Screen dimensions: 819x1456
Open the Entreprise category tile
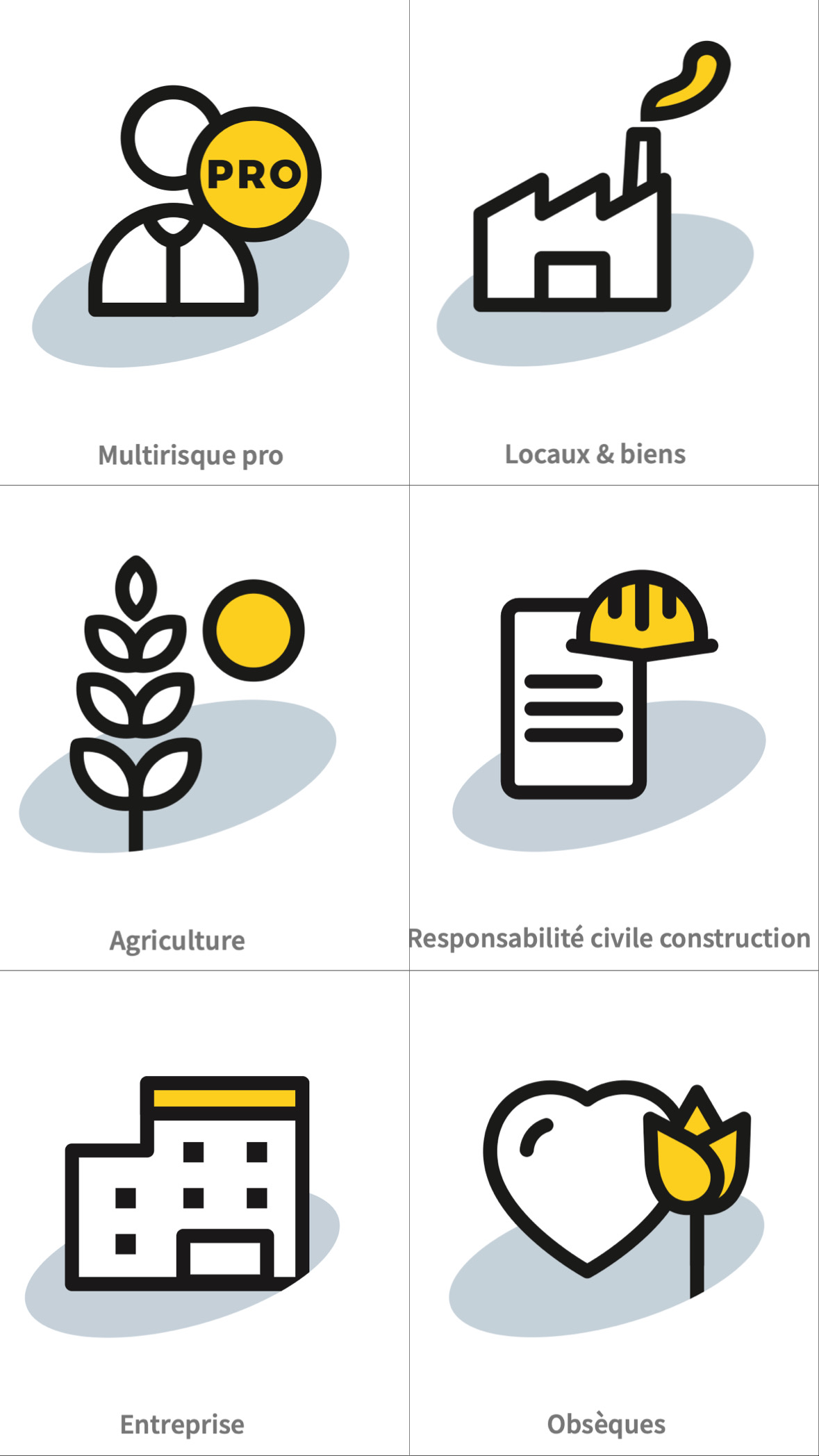click(x=204, y=1213)
